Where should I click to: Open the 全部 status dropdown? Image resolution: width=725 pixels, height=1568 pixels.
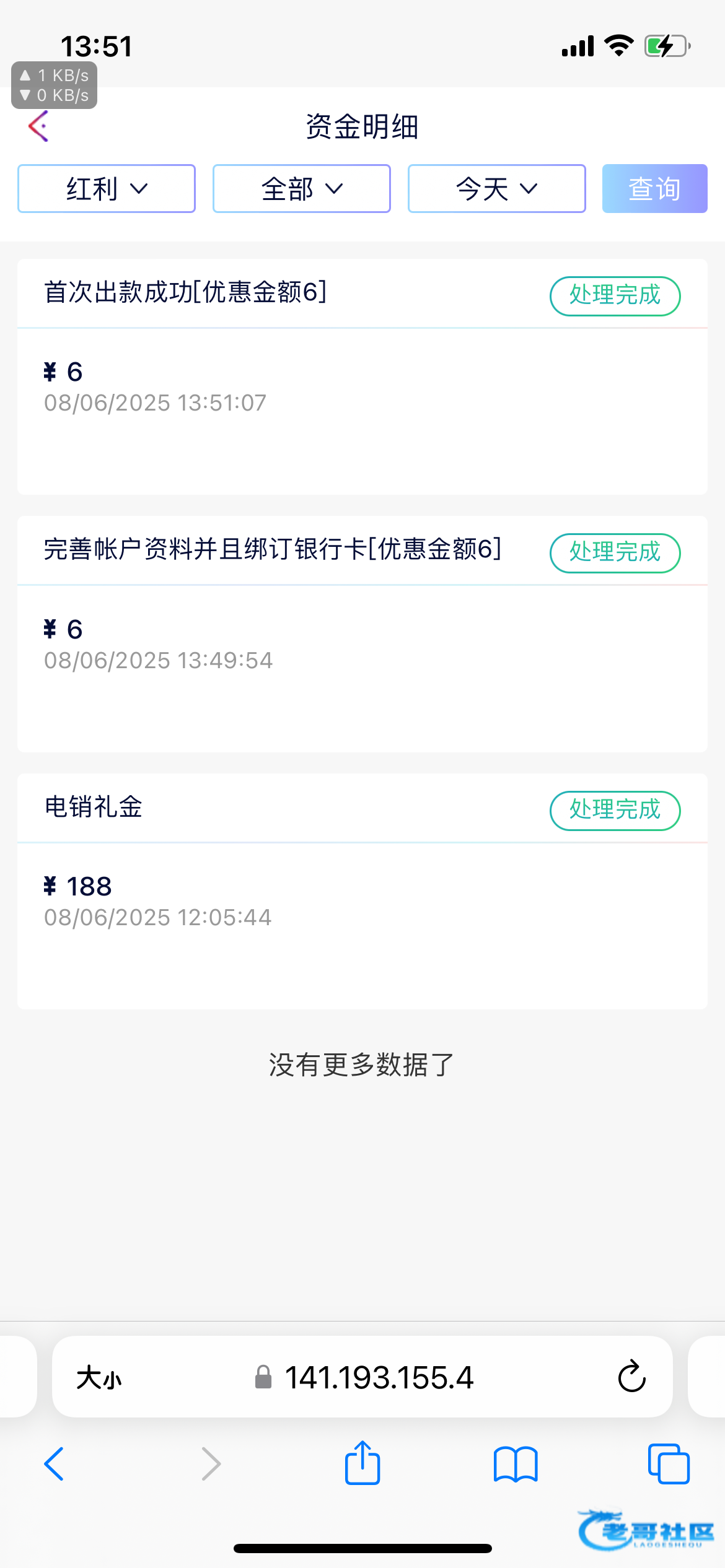pos(302,189)
